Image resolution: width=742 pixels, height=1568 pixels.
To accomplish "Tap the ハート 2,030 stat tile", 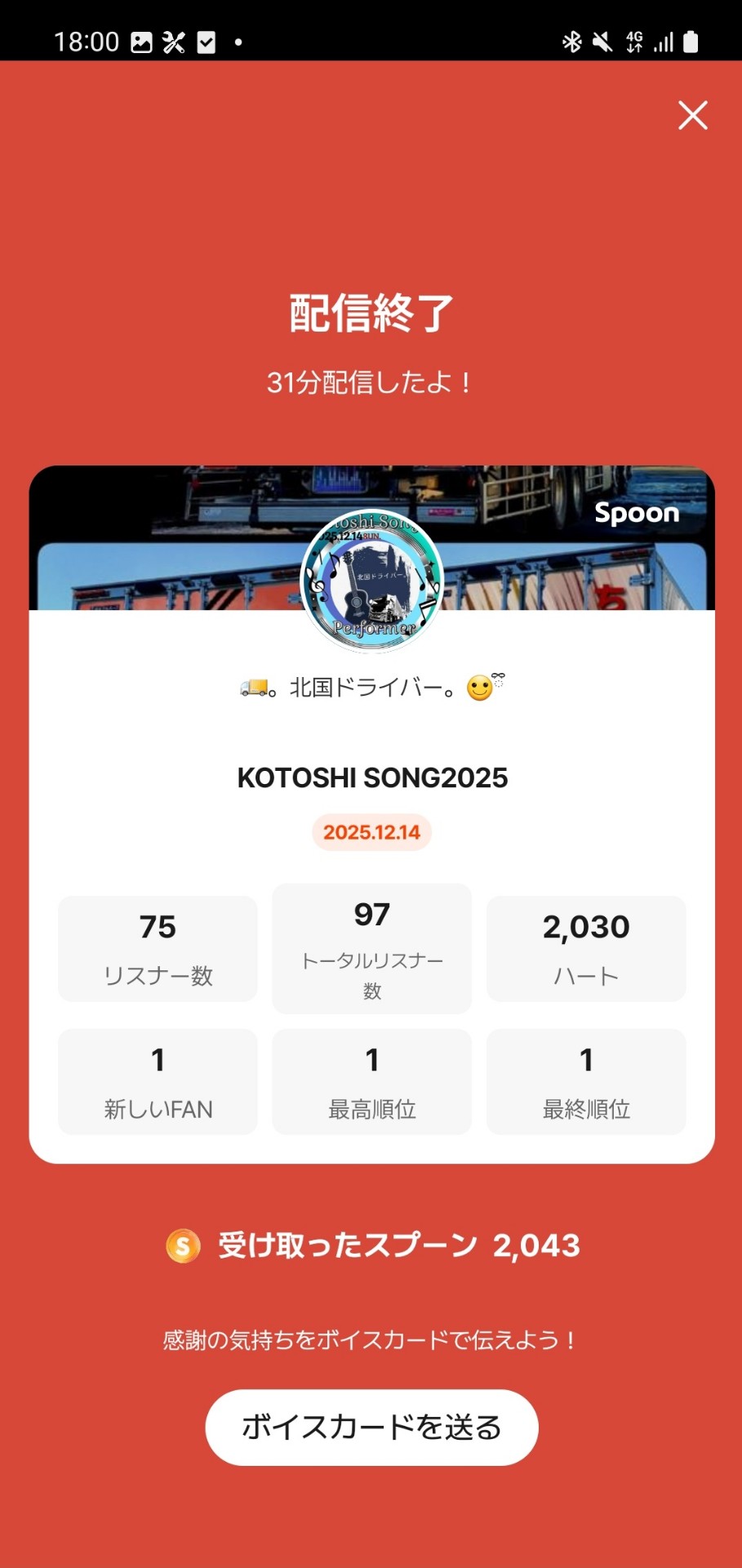I will point(586,947).
